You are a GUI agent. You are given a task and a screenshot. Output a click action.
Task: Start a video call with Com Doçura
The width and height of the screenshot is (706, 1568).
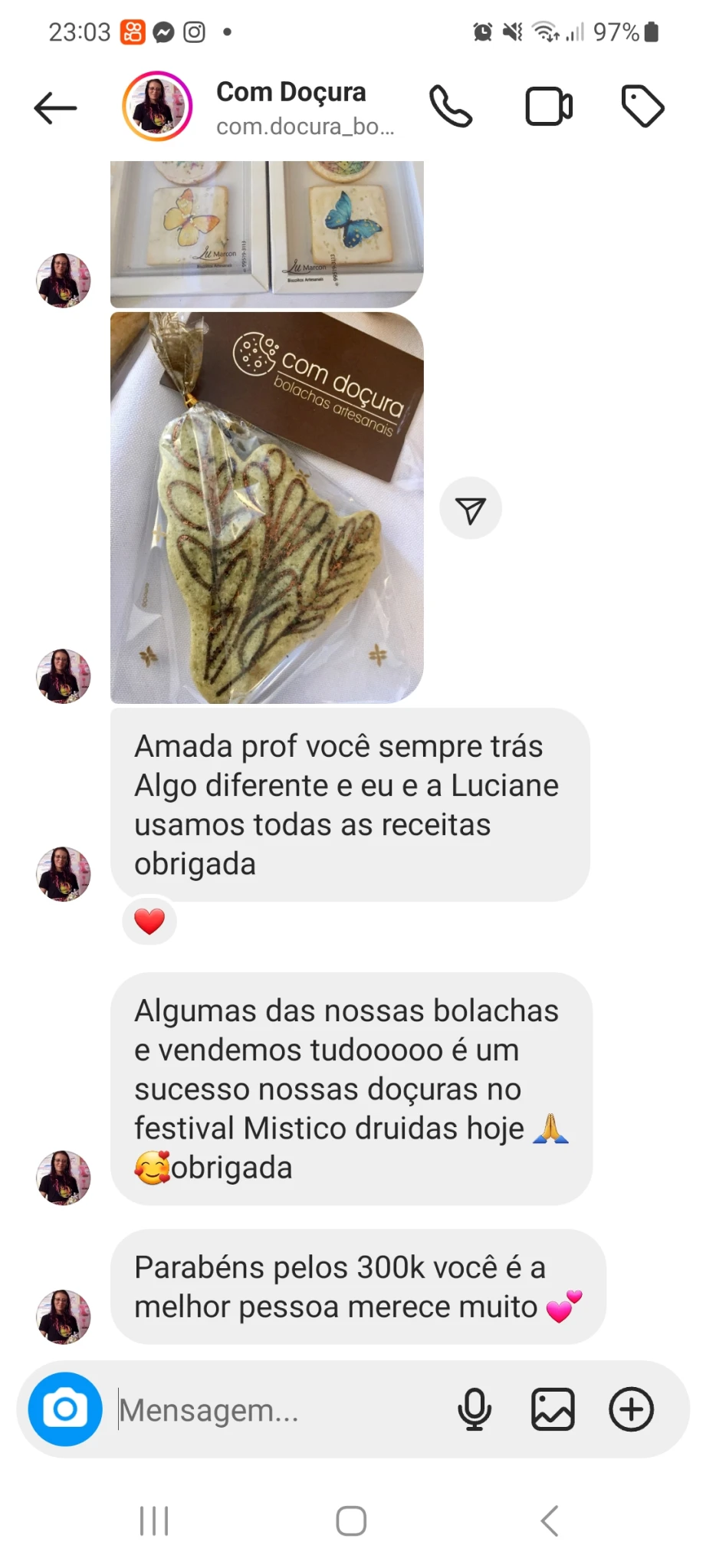(x=548, y=107)
